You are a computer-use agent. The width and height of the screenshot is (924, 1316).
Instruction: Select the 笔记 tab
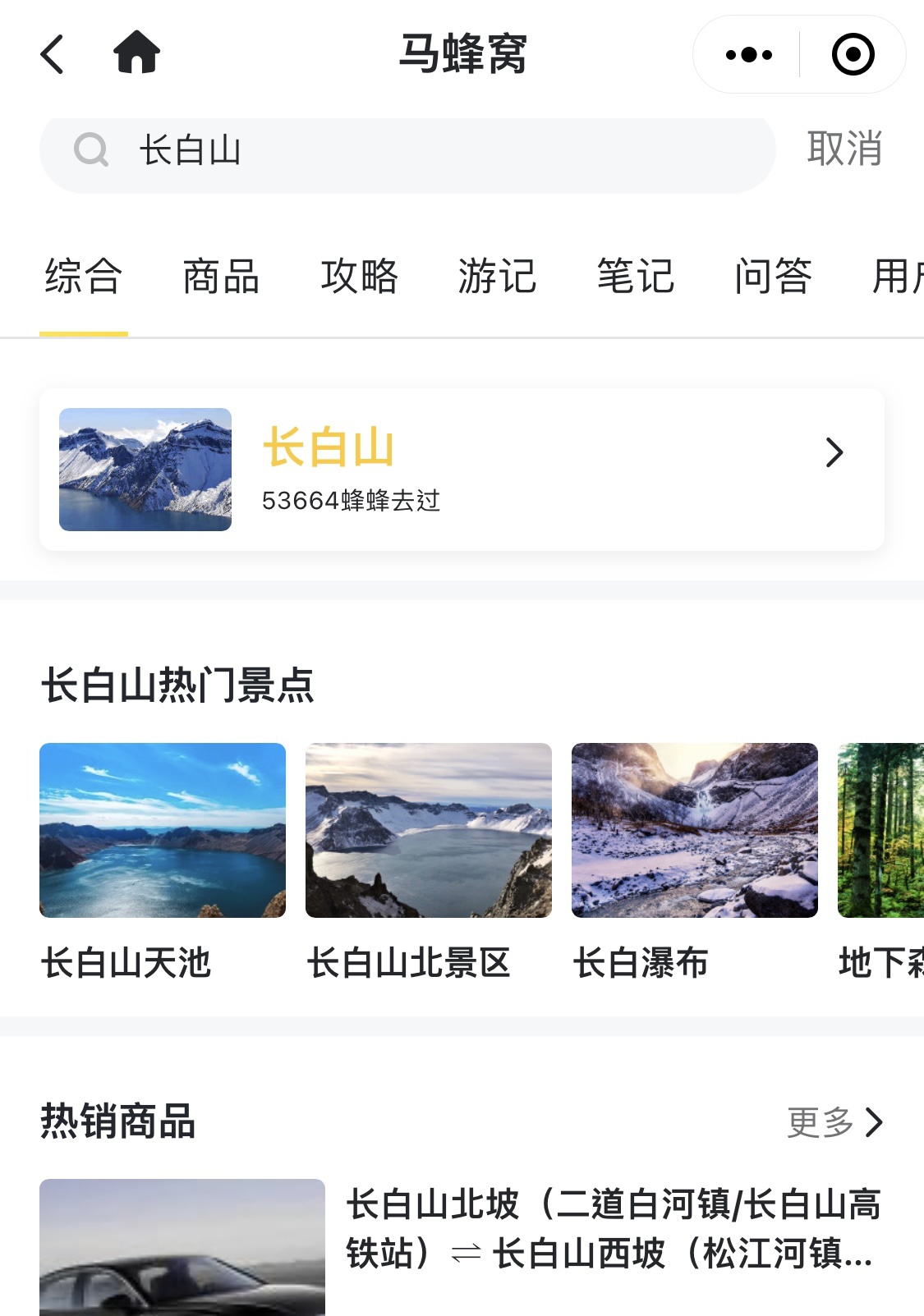point(635,277)
